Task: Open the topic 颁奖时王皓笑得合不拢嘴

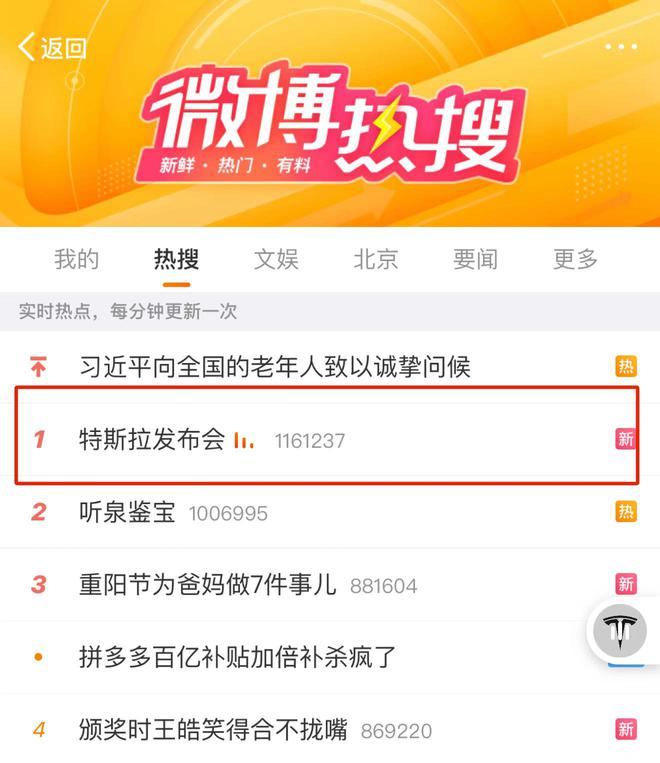Action: click(213, 730)
